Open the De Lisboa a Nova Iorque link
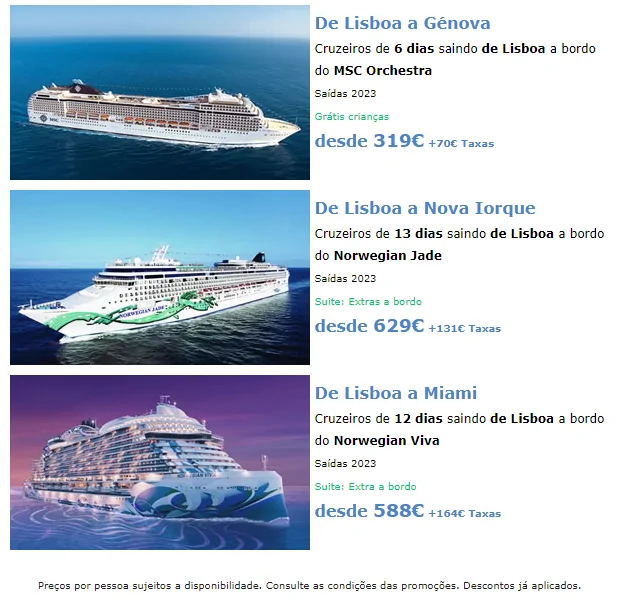The height and width of the screenshot is (601, 629). coord(424,208)
